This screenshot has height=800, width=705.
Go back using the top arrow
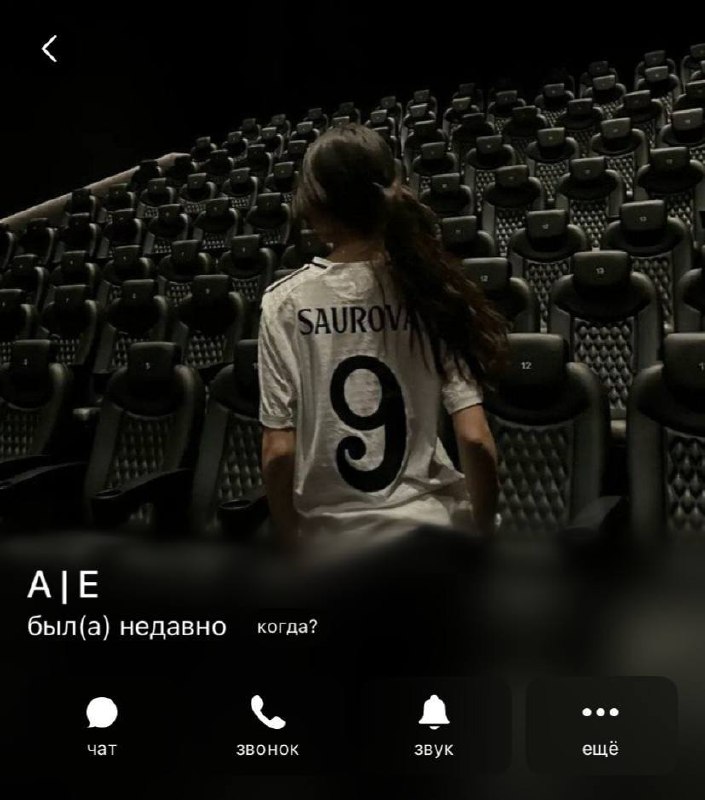tap(50, 48)
